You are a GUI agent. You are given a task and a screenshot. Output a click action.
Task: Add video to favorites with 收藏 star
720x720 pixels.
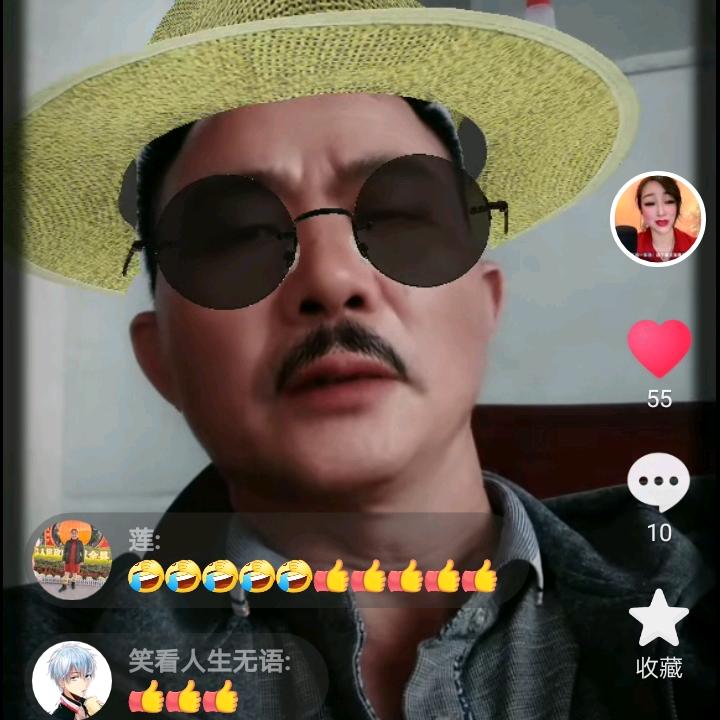[659, 619]
